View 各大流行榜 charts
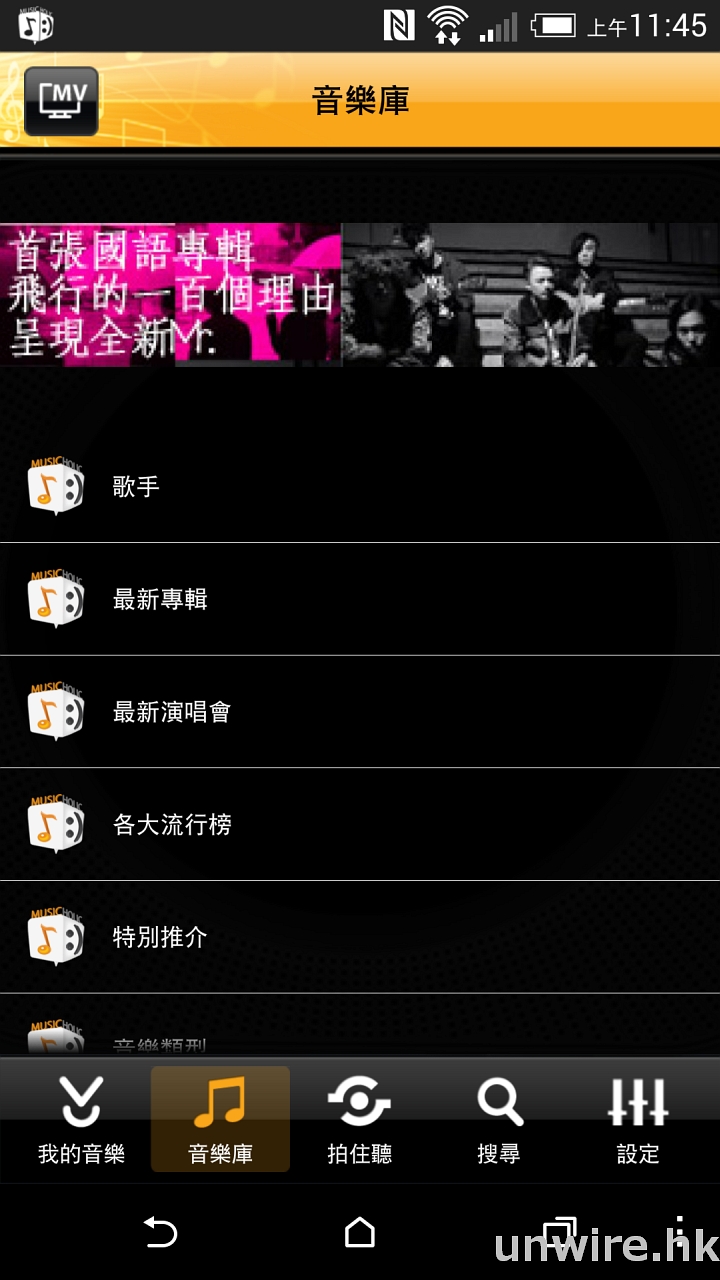 (x=360, y=825)
